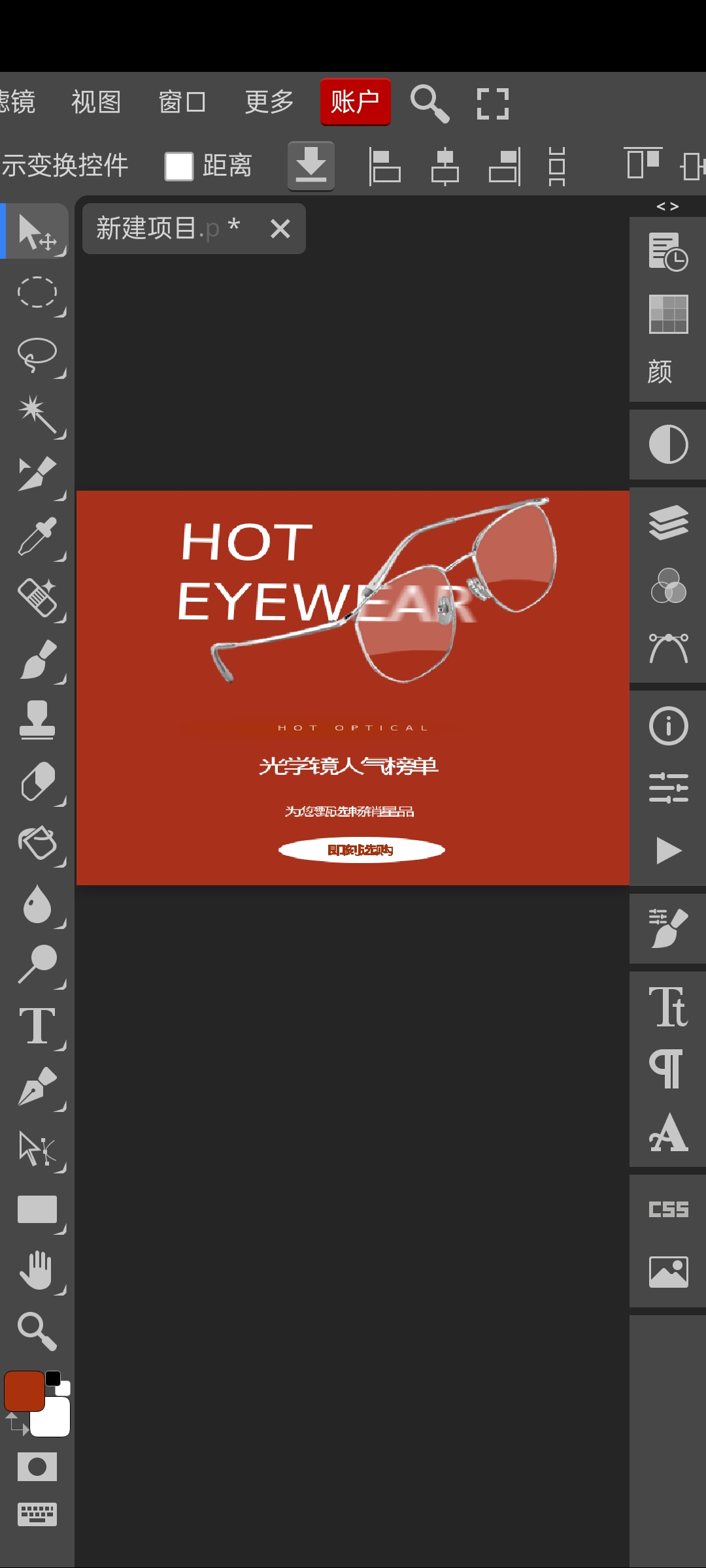Tap the download arrow in the options bar
The width and height of the screenshot is (706, 1568).
311,166
